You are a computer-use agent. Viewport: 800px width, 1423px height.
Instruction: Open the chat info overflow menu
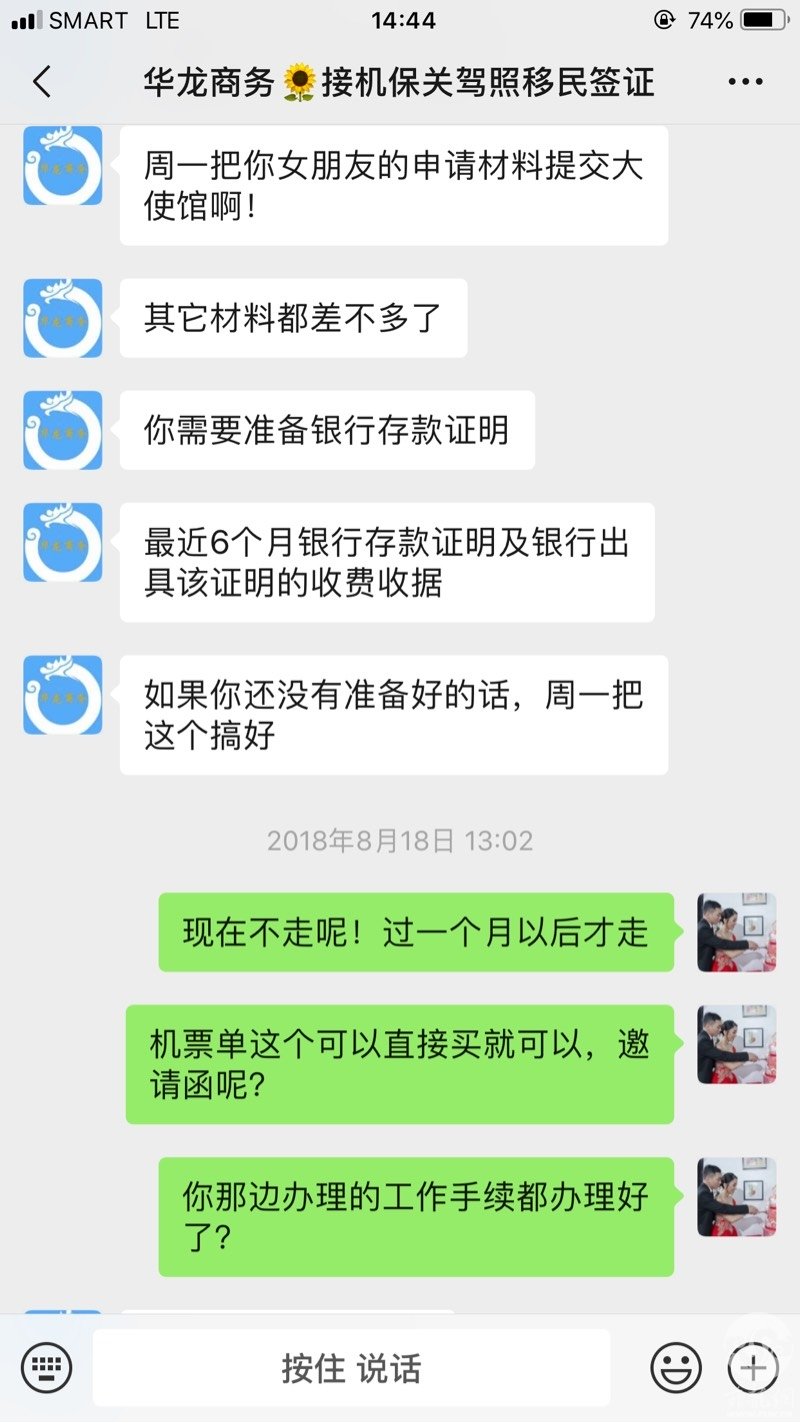745,82
